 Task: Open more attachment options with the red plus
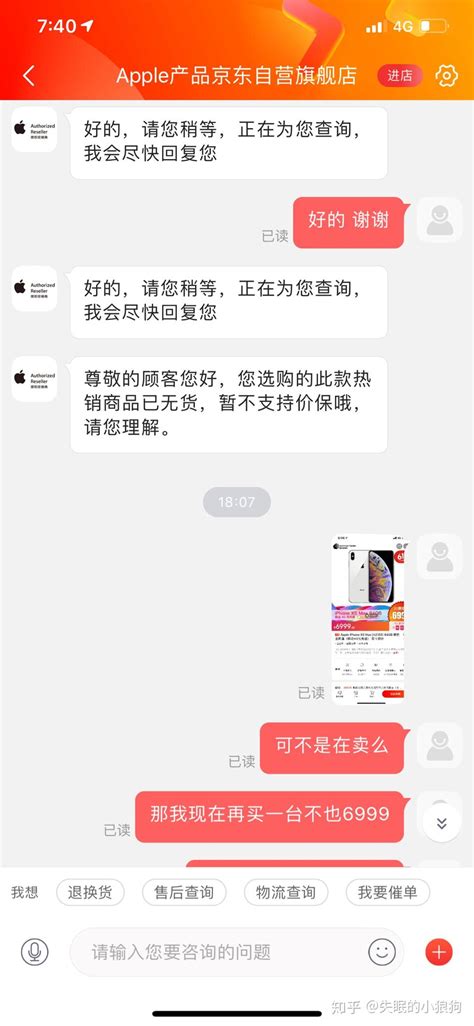point(439,951)
